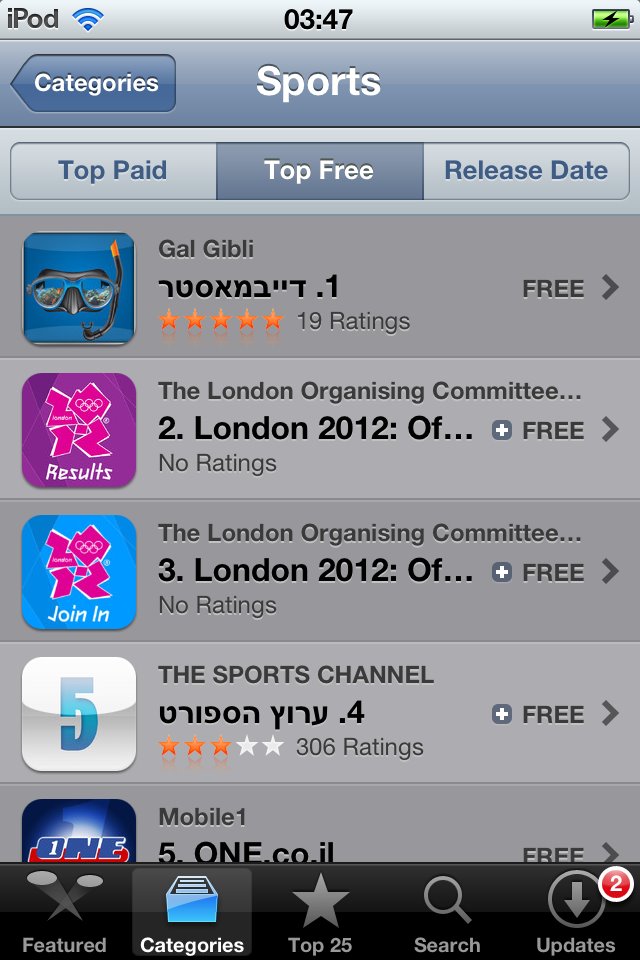This screenshot has width=640, height=960.
Task: Select the Top Free segment
Action: click(x=319, y=171)
